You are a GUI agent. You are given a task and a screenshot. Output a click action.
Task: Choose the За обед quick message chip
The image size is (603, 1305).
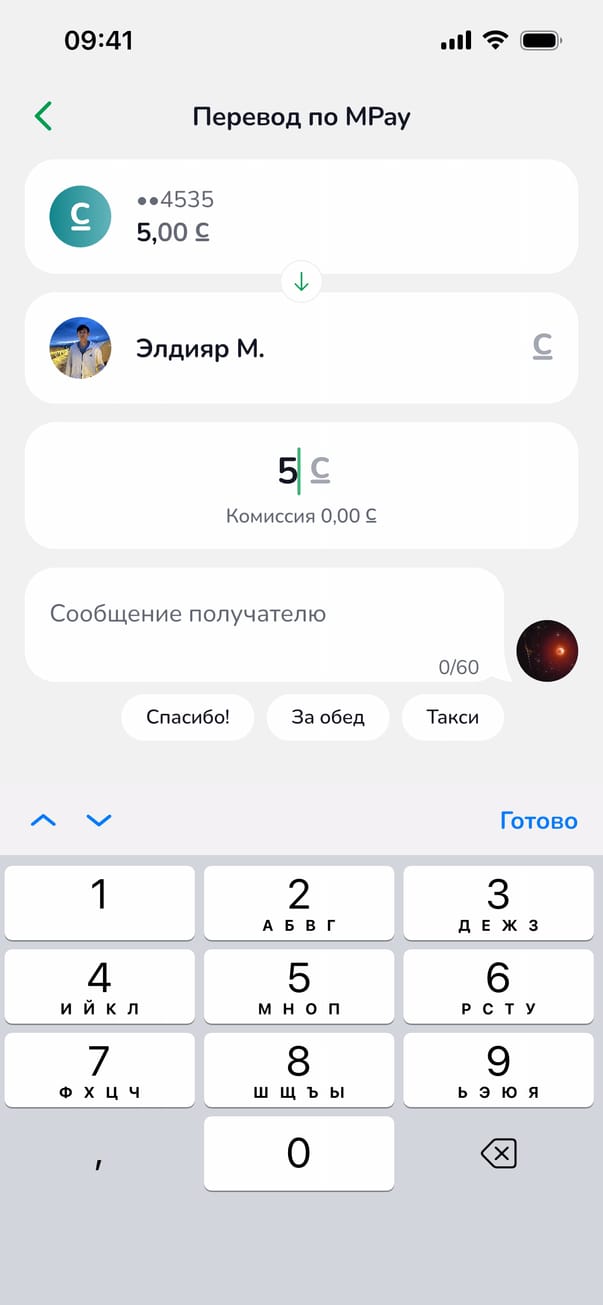pyautogui.click(x=328, y=717)
